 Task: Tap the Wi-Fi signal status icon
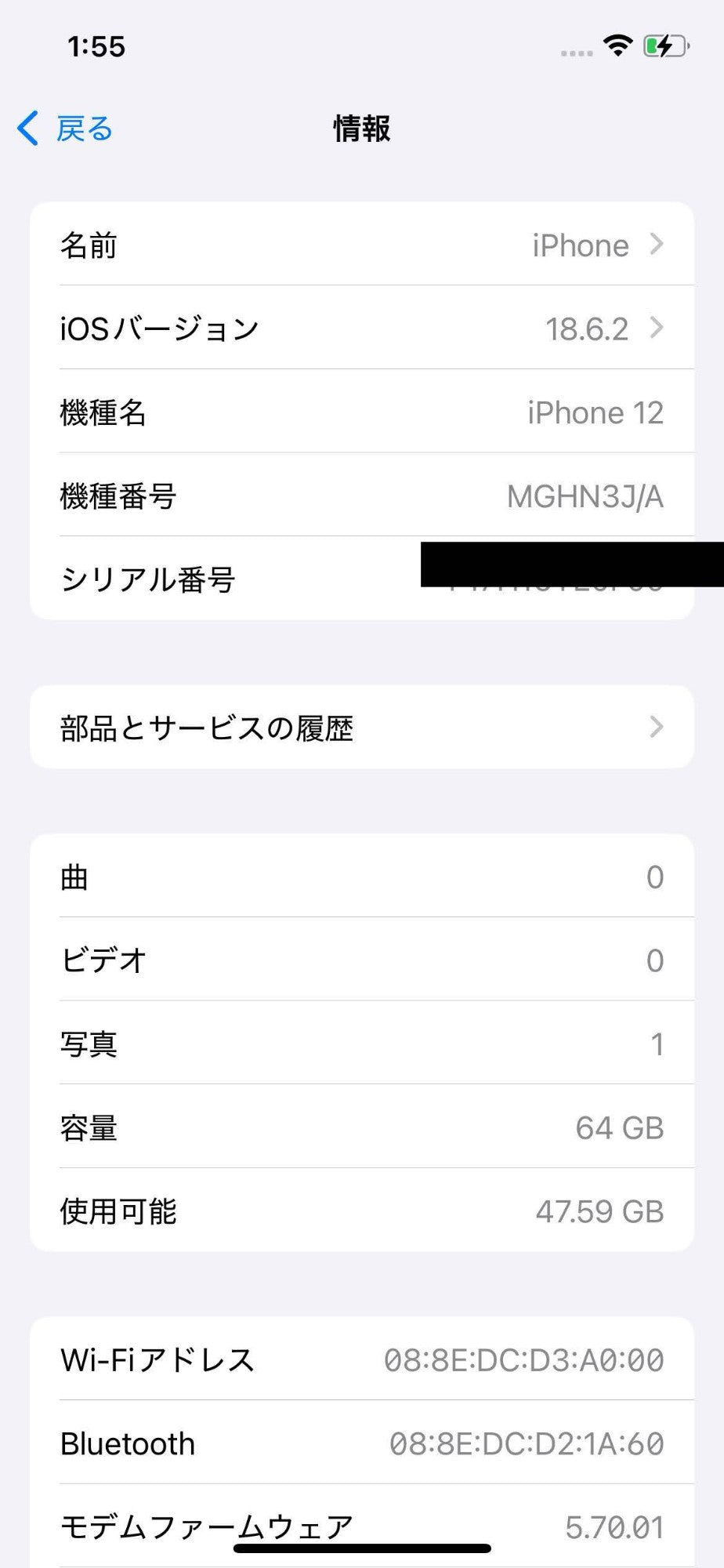click(618, 45)
